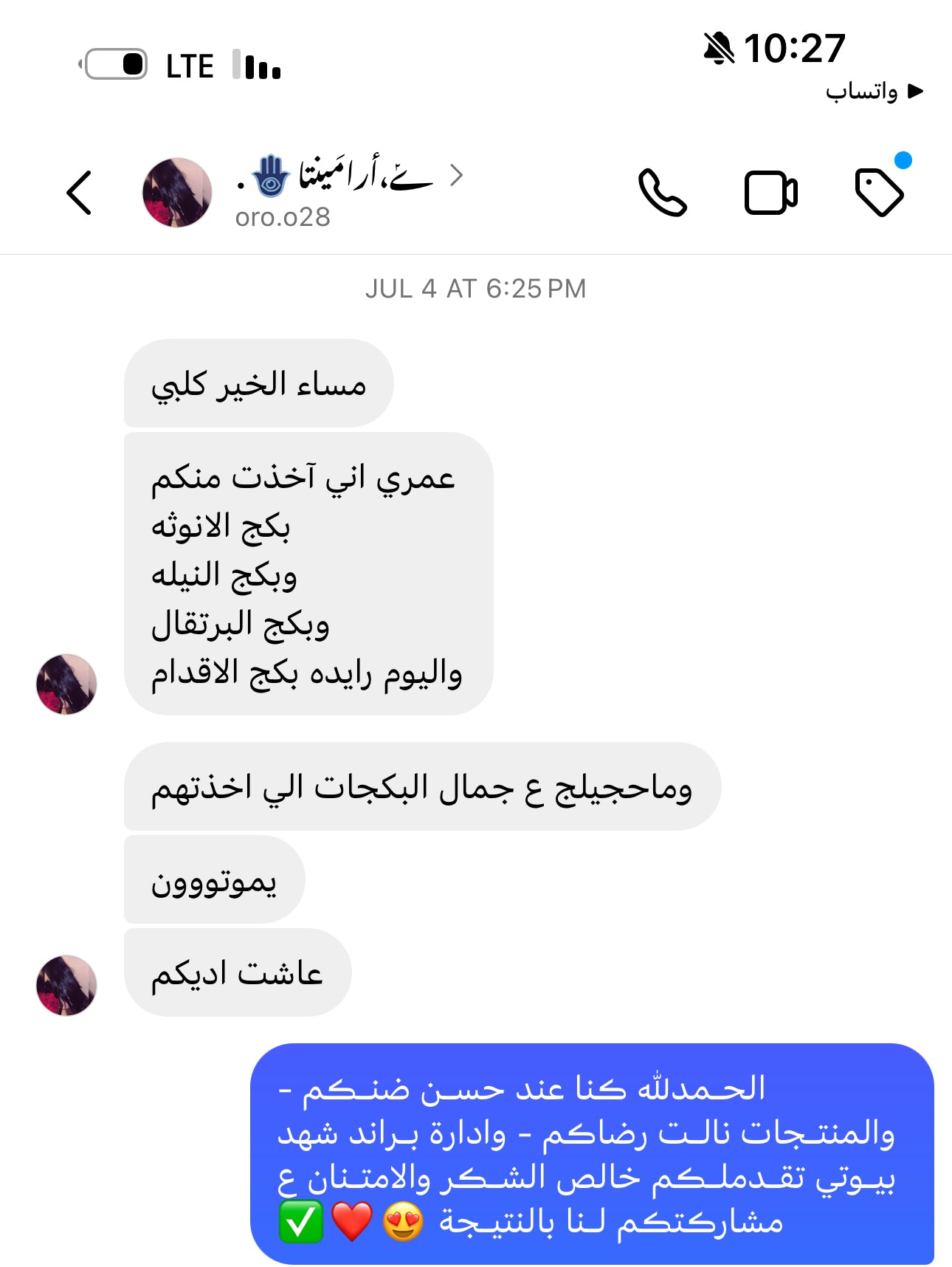
Task: Return to WhatsApp via status bar breadcrumb
Action: tap(875, 91)
